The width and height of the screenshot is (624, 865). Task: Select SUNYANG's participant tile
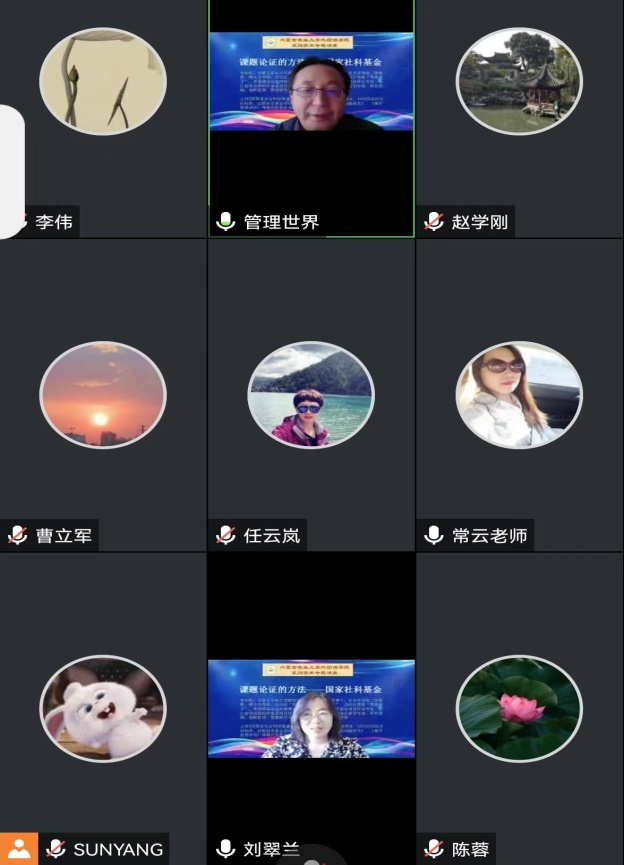pyautogui.click(x=103, y=708)
